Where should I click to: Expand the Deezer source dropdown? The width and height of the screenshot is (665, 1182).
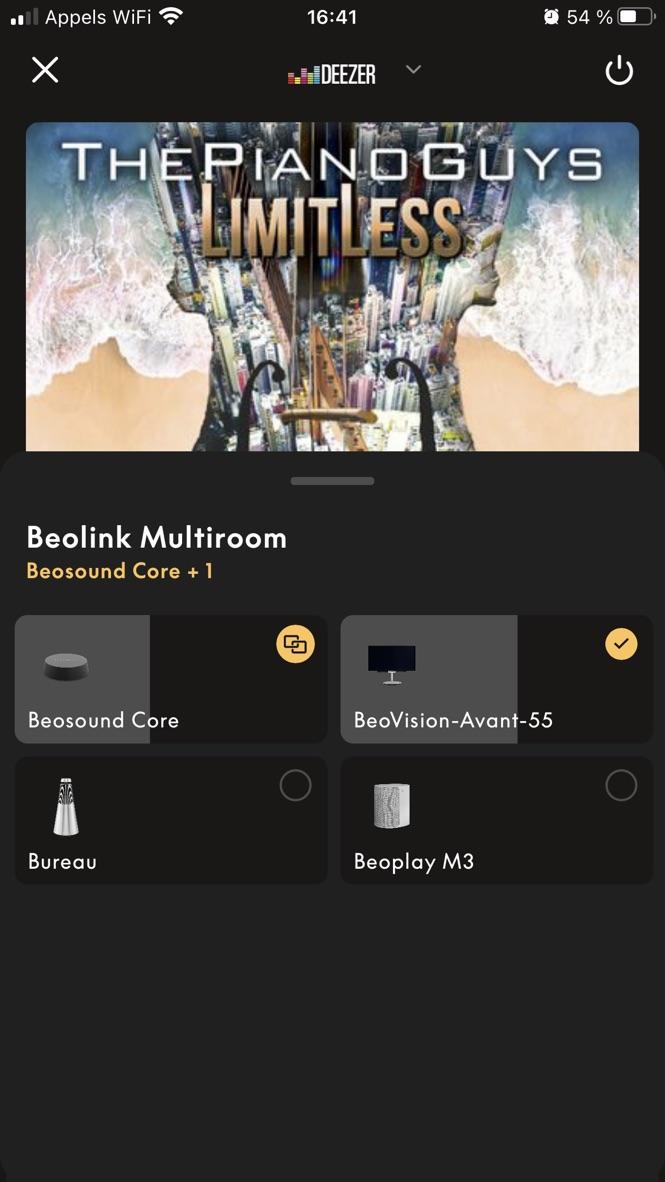[412, 70]
